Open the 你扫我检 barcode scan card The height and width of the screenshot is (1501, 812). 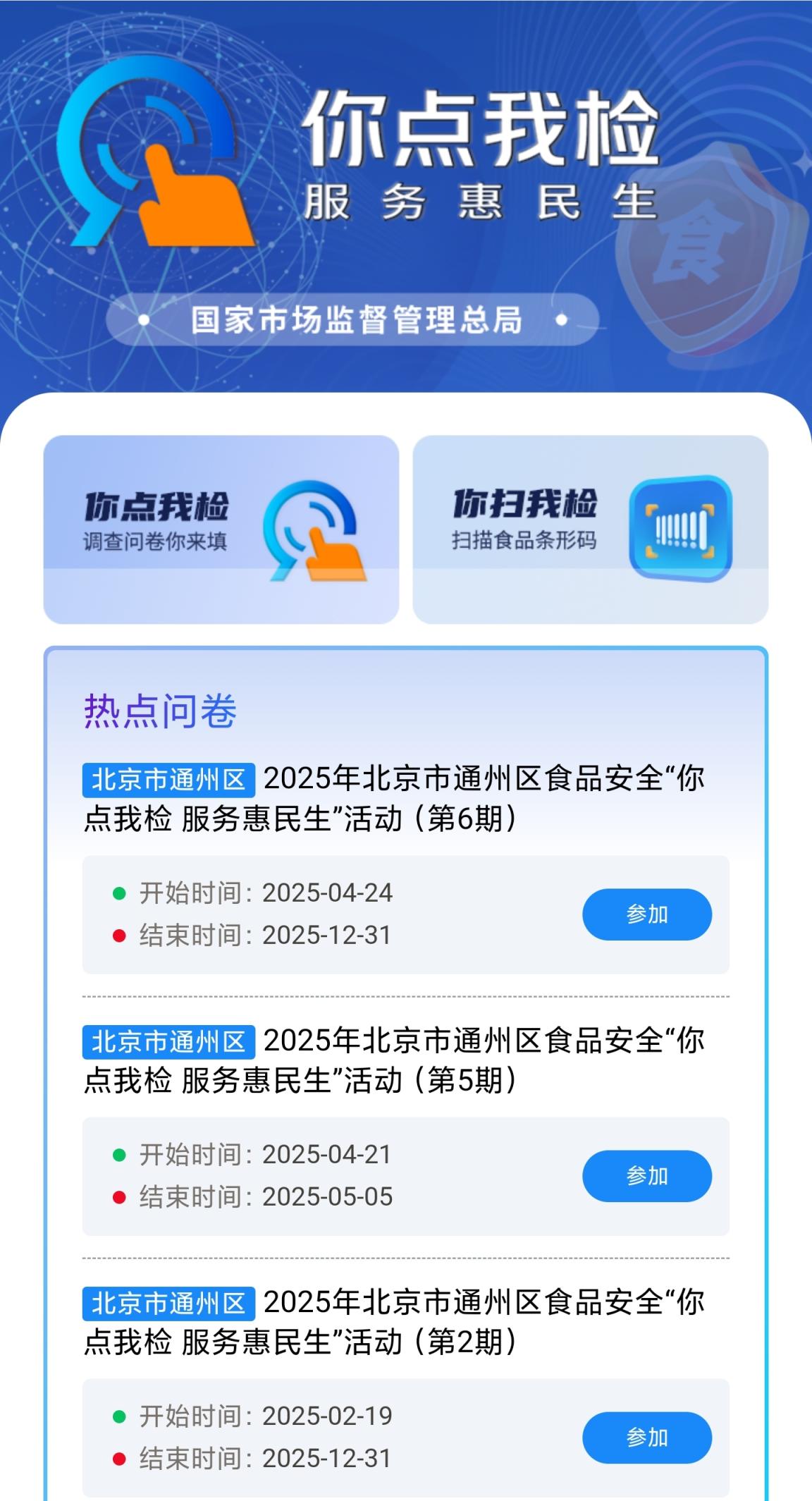click(x=591, y=529)
